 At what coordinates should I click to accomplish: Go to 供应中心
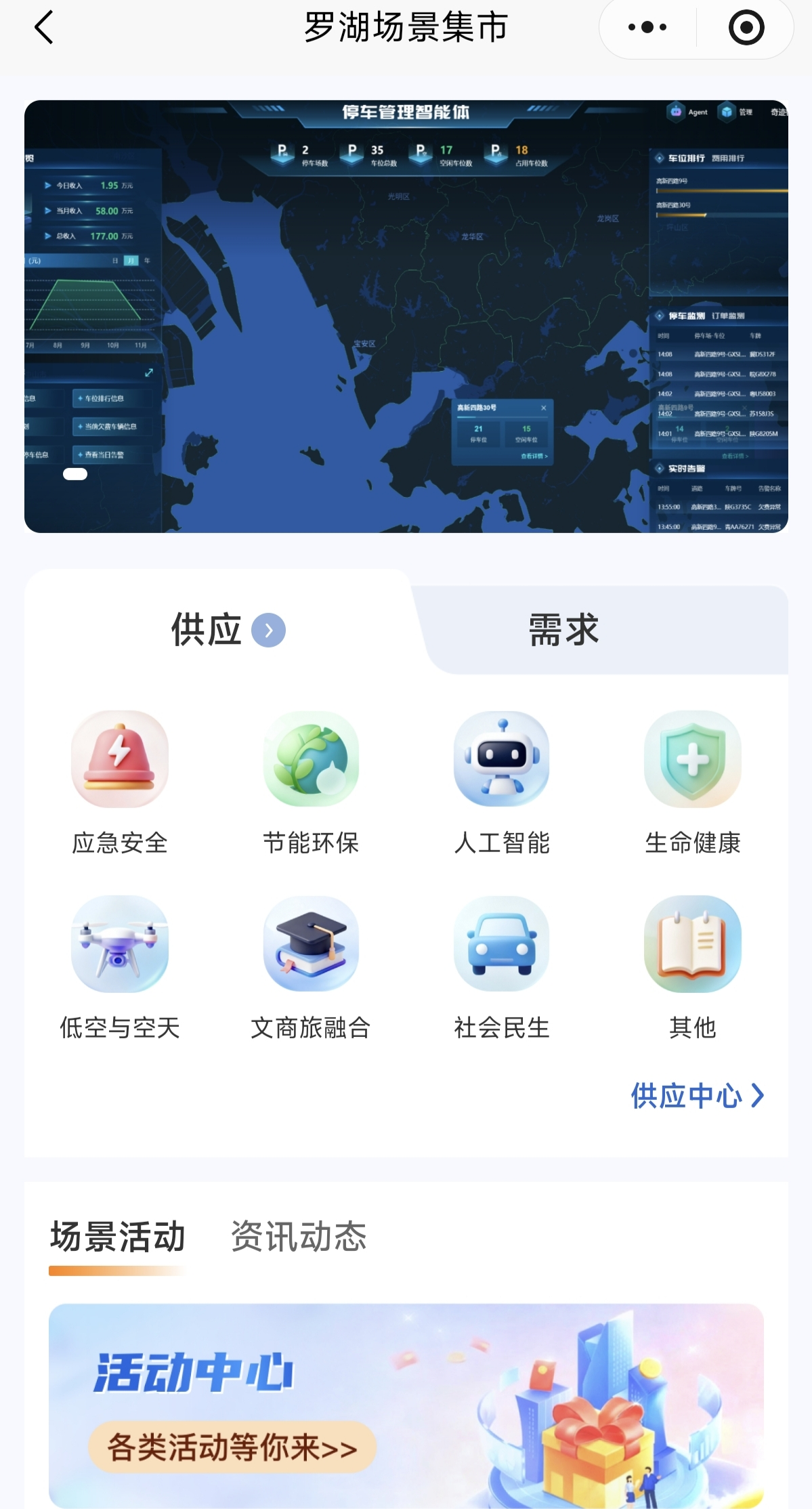point(696,1095)
